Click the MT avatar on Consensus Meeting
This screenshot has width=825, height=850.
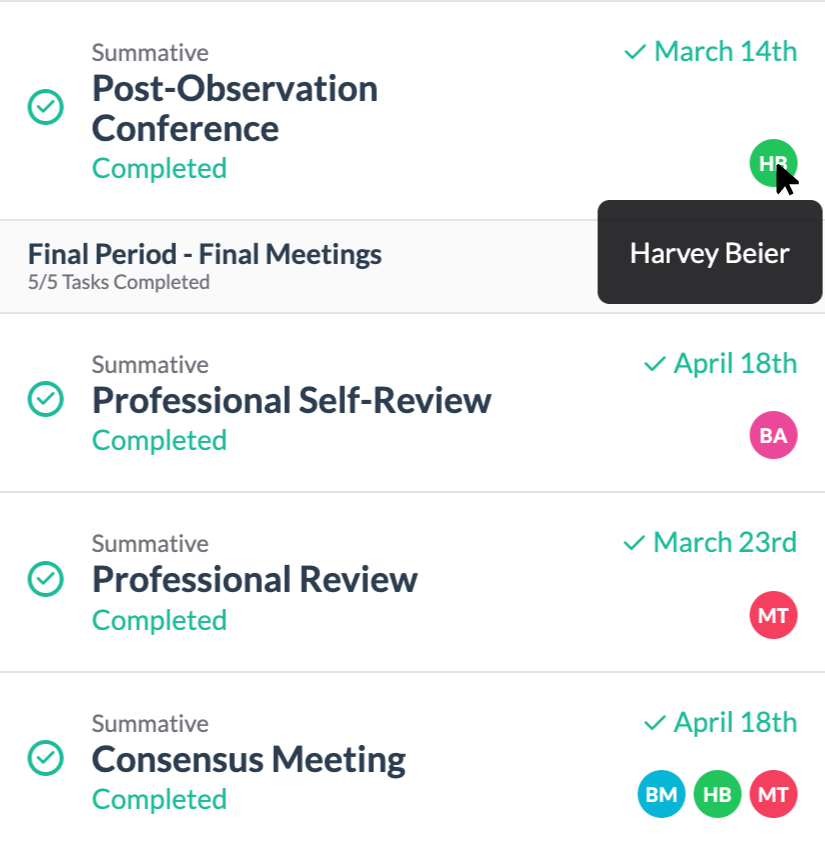tap(773, 794)
